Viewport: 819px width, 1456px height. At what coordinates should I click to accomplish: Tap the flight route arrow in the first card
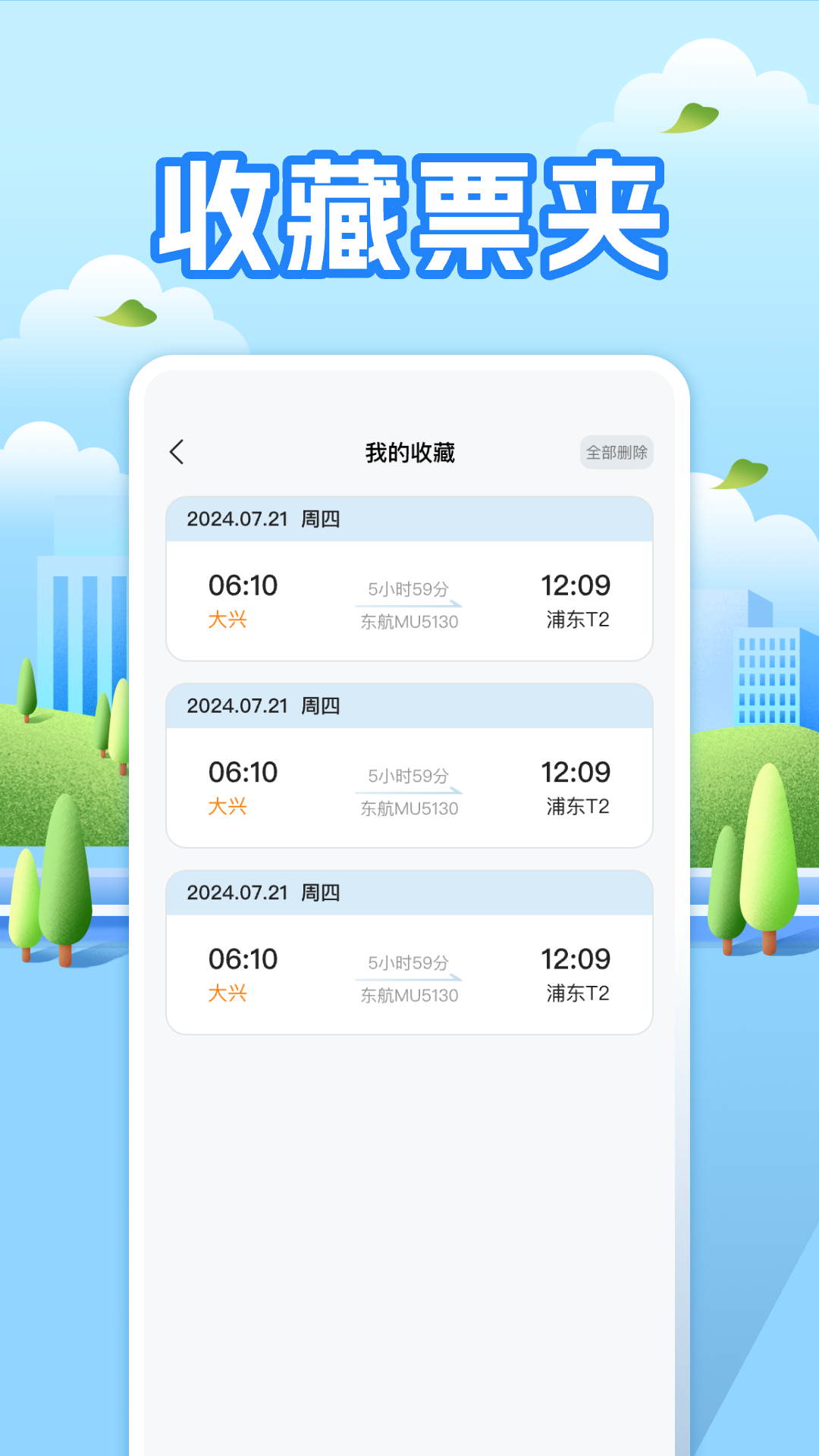point(409,605)
